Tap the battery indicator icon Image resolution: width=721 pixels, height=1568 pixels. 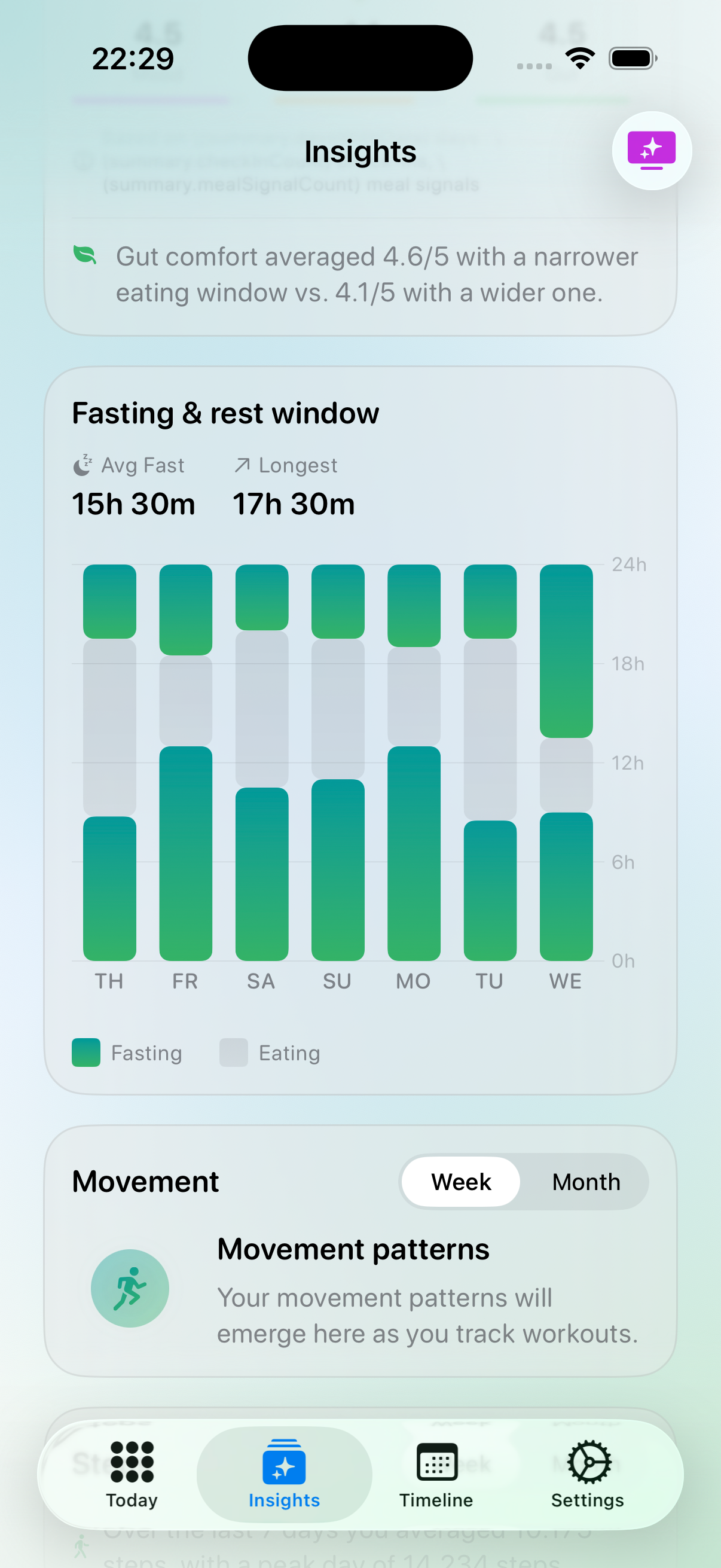click(631, 57)
